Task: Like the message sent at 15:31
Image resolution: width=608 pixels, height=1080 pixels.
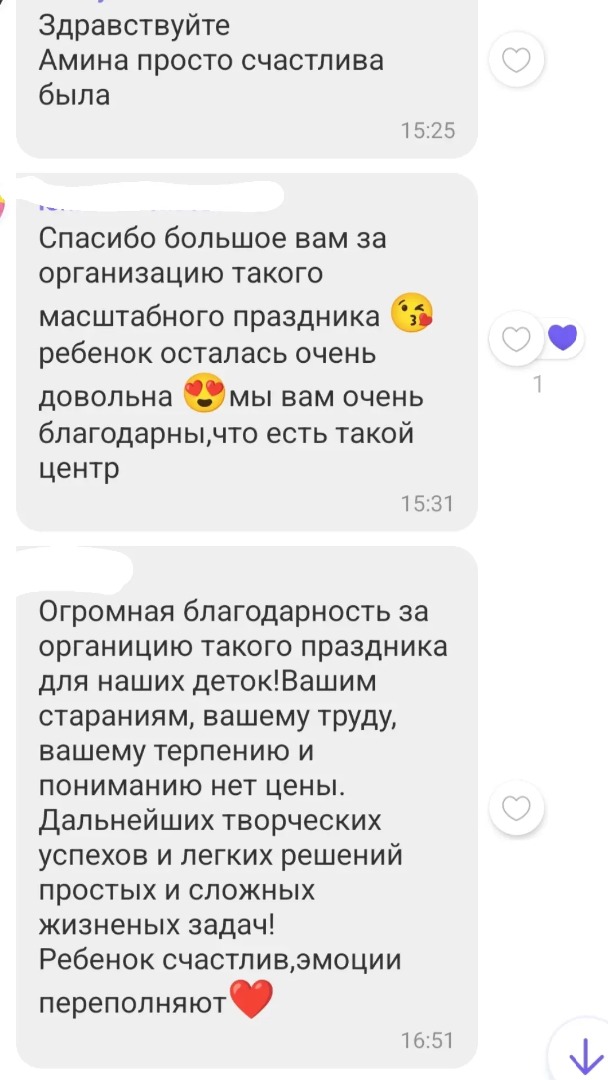Action: pyautogui.click(x=516, y=339)
